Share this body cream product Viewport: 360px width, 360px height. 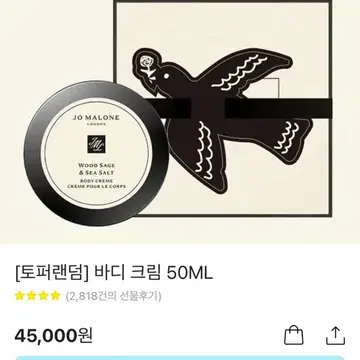(335, 335)
